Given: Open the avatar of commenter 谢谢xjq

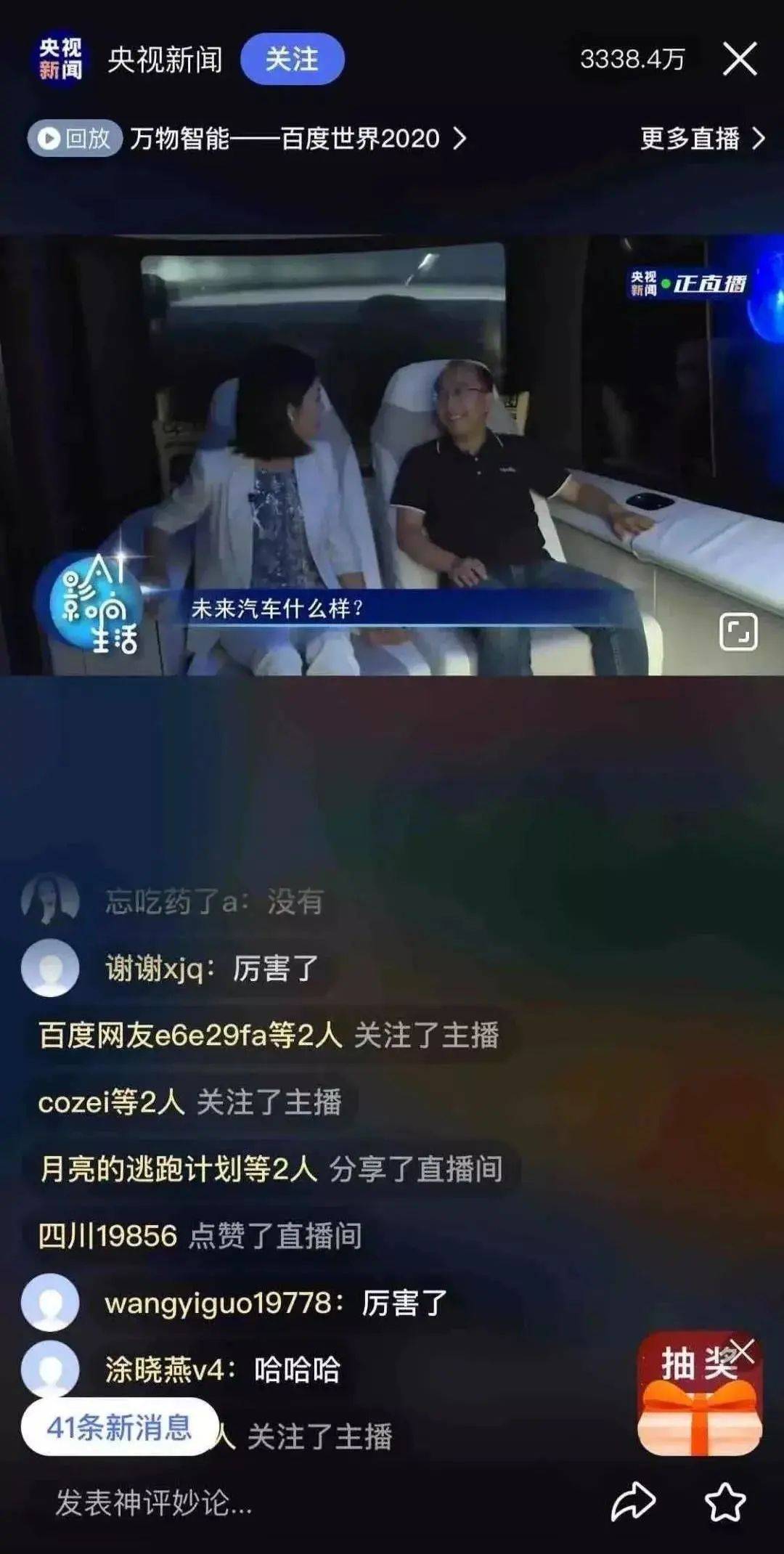Looking at the screenshot, I should [50, 968].
